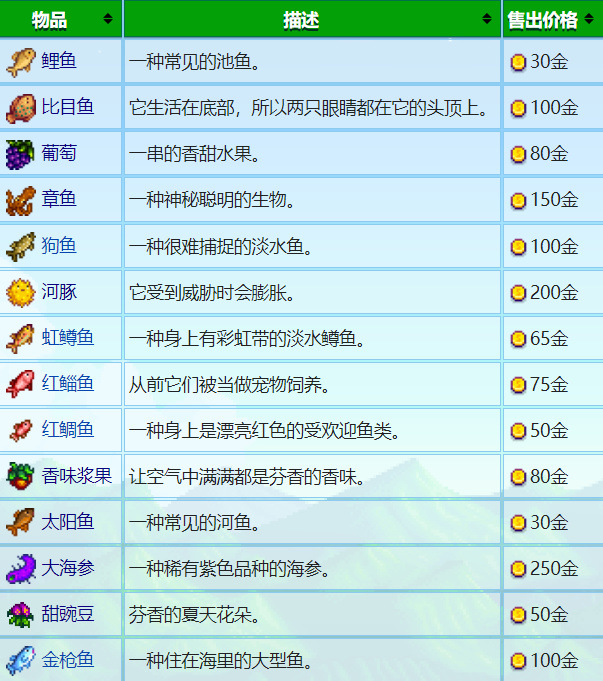Open the 章鱼 link
603x681 pixels.
tap(59, 199)
